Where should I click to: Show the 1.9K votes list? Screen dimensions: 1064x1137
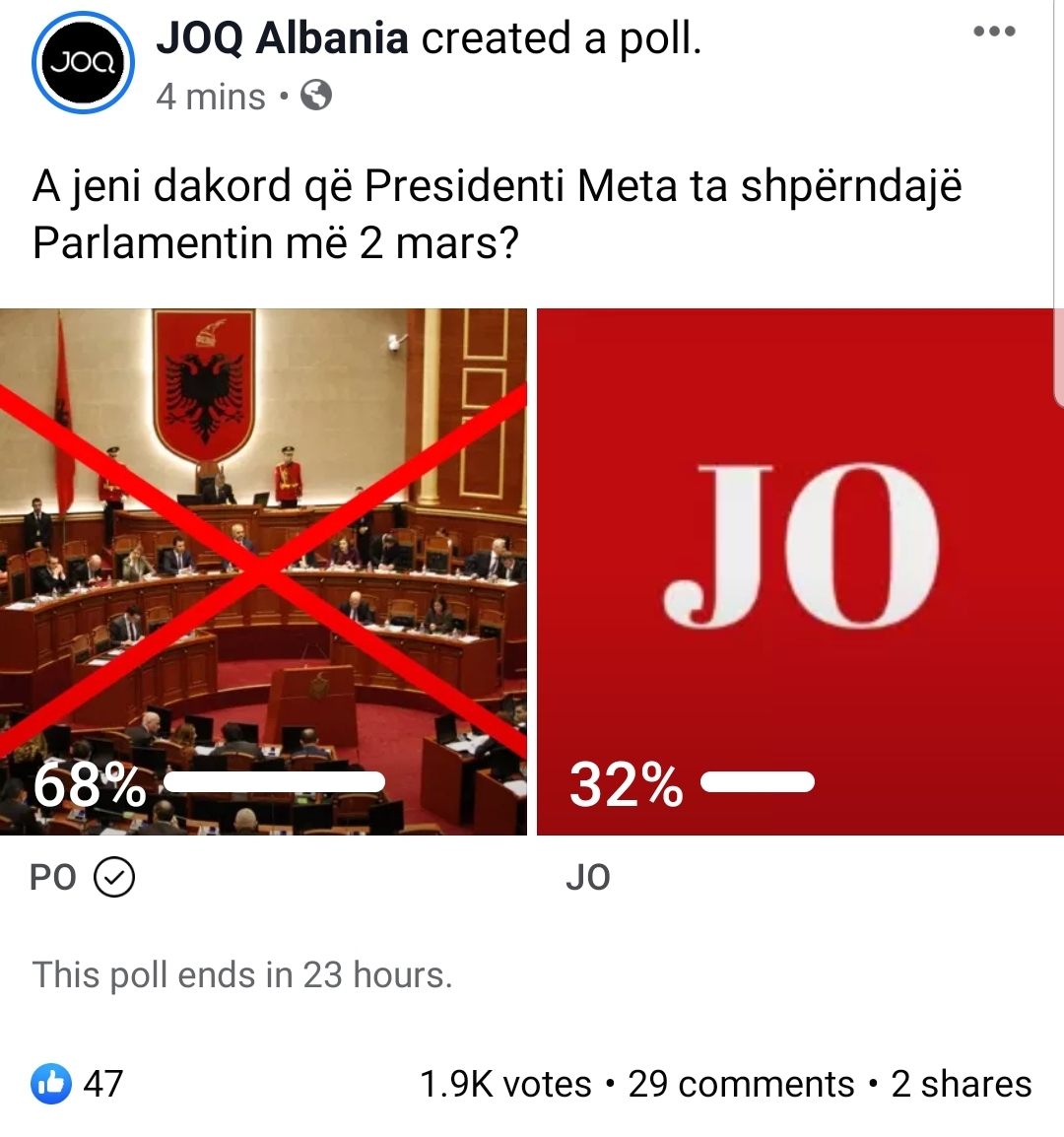coord(505,1084)
